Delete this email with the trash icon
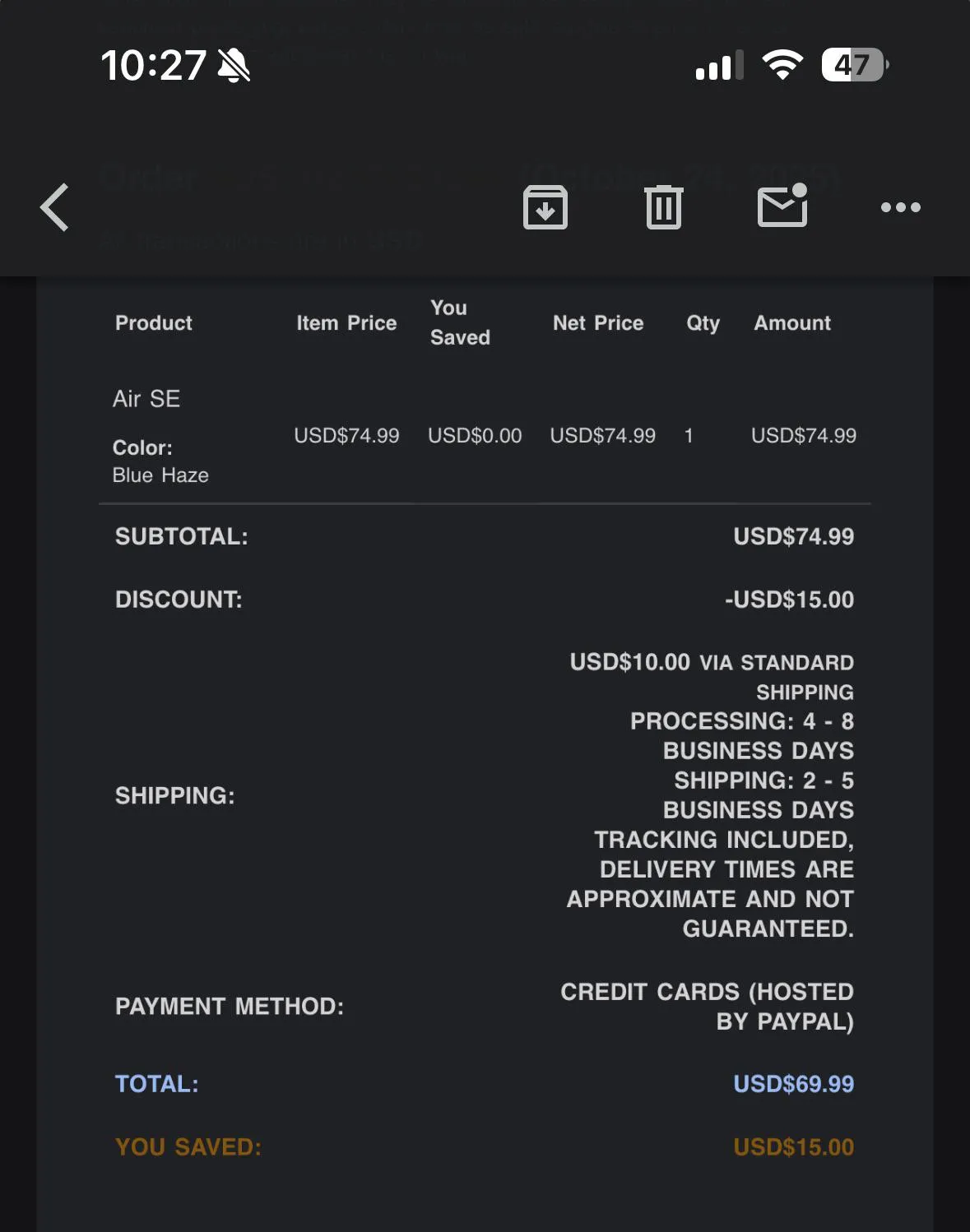The width and height of the screenshot is (970, 1232). pos(663,207)
